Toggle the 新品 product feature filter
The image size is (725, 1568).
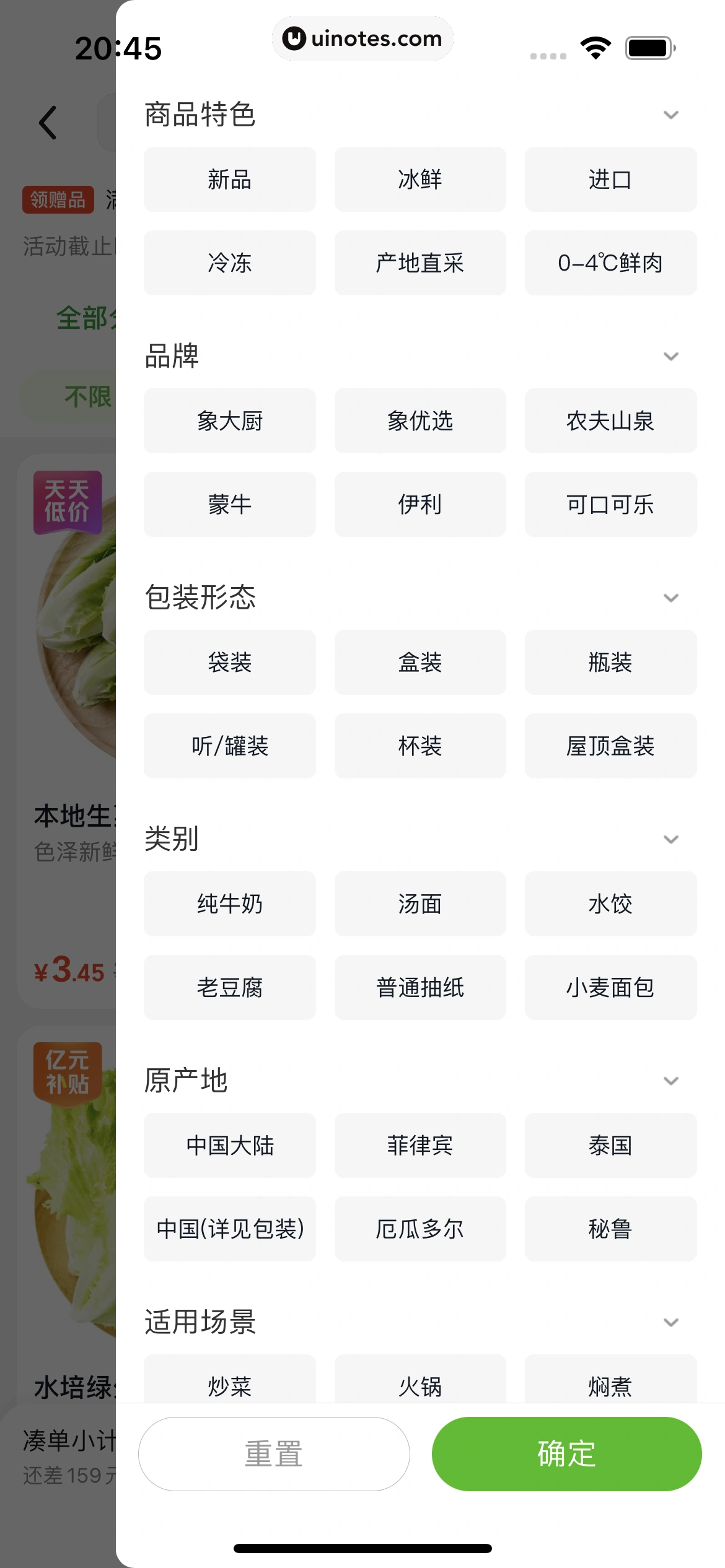[x=229, y=179]
